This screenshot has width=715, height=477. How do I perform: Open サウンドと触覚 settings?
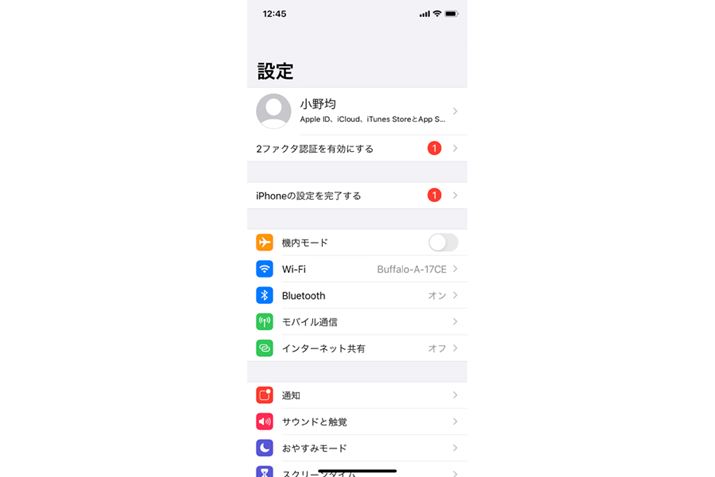(356, 422)
